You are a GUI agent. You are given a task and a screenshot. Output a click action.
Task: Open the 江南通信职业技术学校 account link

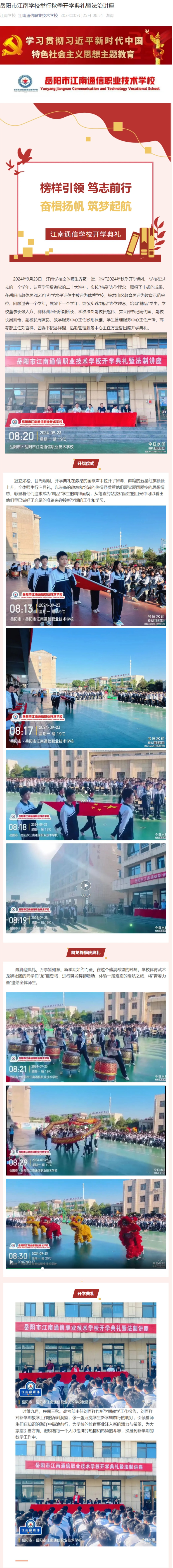coord(38,16)
